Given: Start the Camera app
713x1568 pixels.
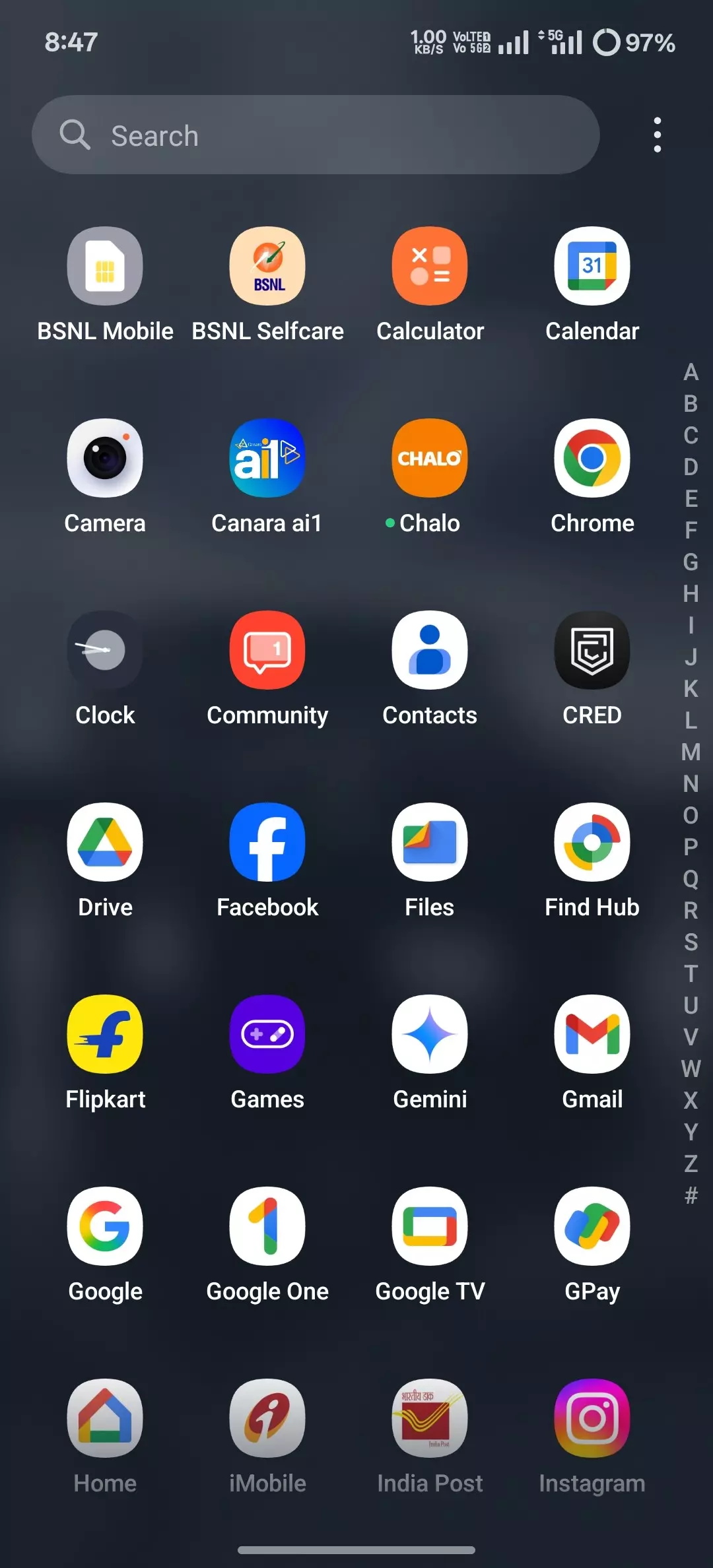Looking at the screenshot, I should [x=105, y=458].
